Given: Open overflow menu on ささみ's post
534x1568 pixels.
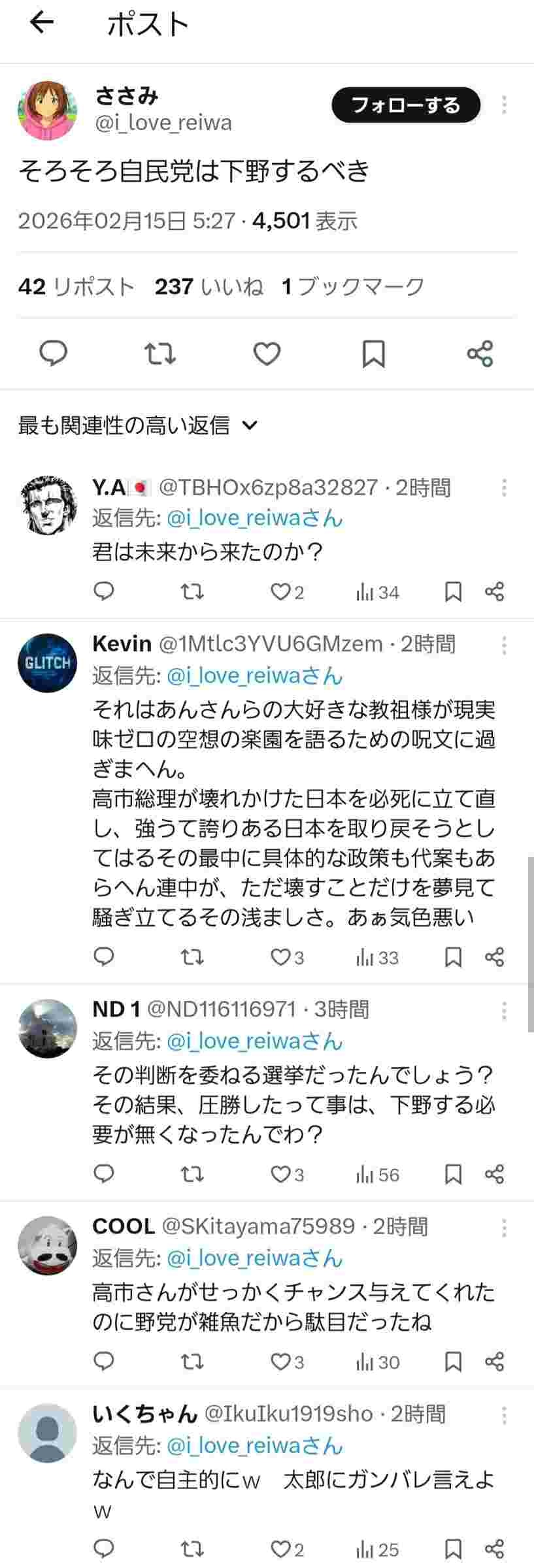Looking at the screenshot, I should point(504,105).
